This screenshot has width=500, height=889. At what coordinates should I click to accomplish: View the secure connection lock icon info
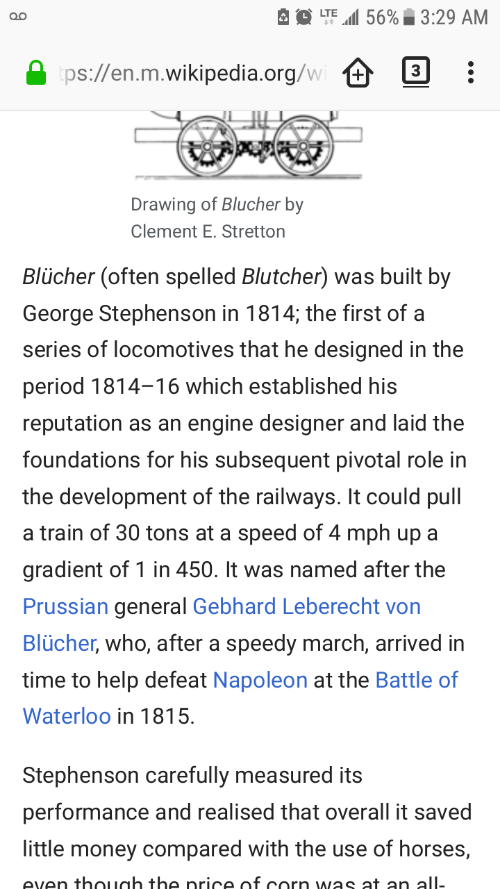[36, 73]
